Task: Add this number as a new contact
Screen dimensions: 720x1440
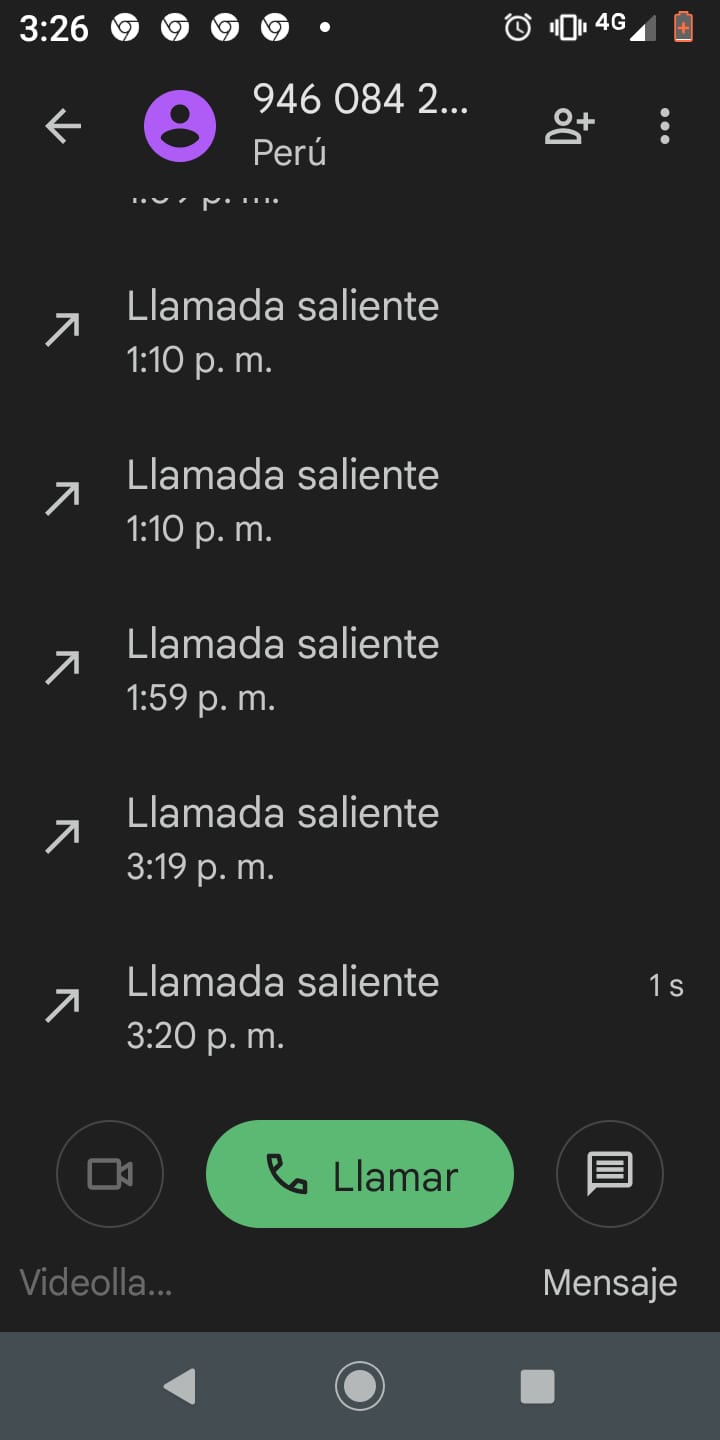Action: point(569,126)
